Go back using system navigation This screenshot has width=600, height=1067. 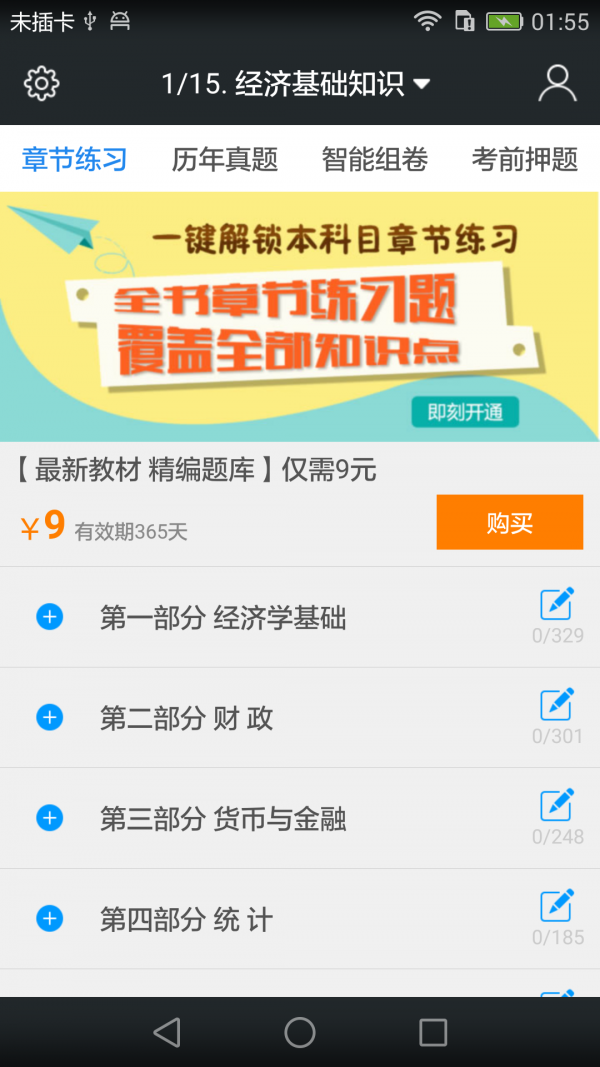click(x=167, y=1032)
